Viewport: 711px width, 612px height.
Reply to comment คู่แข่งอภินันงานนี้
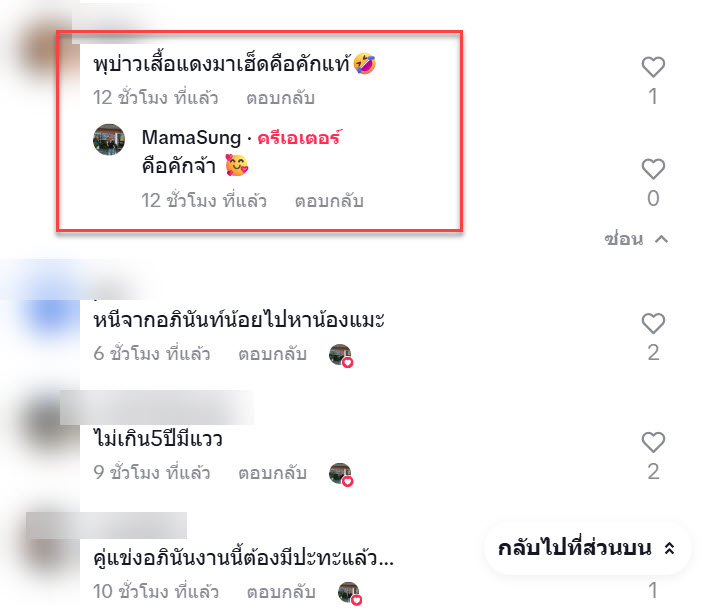pos(282,591)
